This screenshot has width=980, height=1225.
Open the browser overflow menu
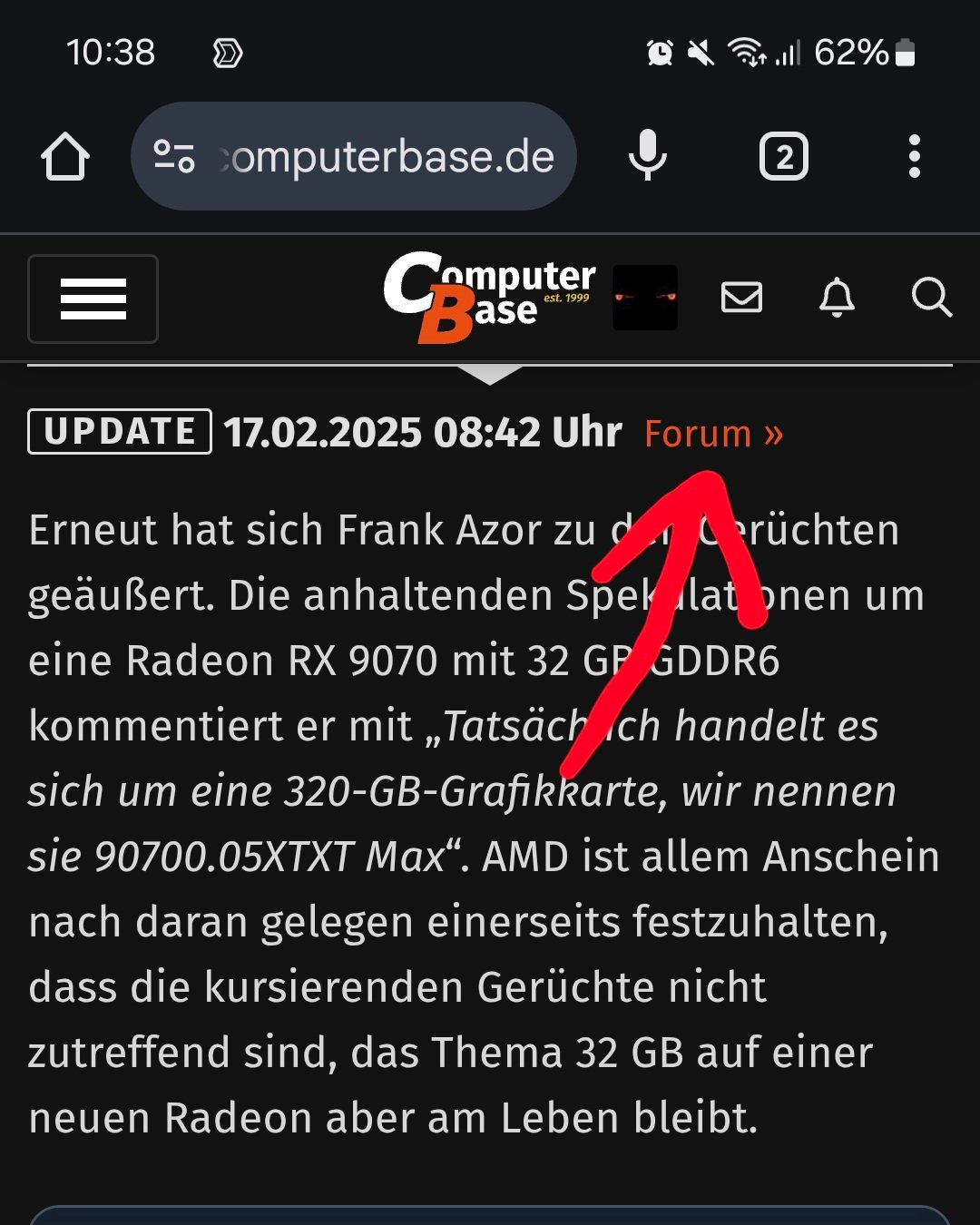[x=914, y=157]
